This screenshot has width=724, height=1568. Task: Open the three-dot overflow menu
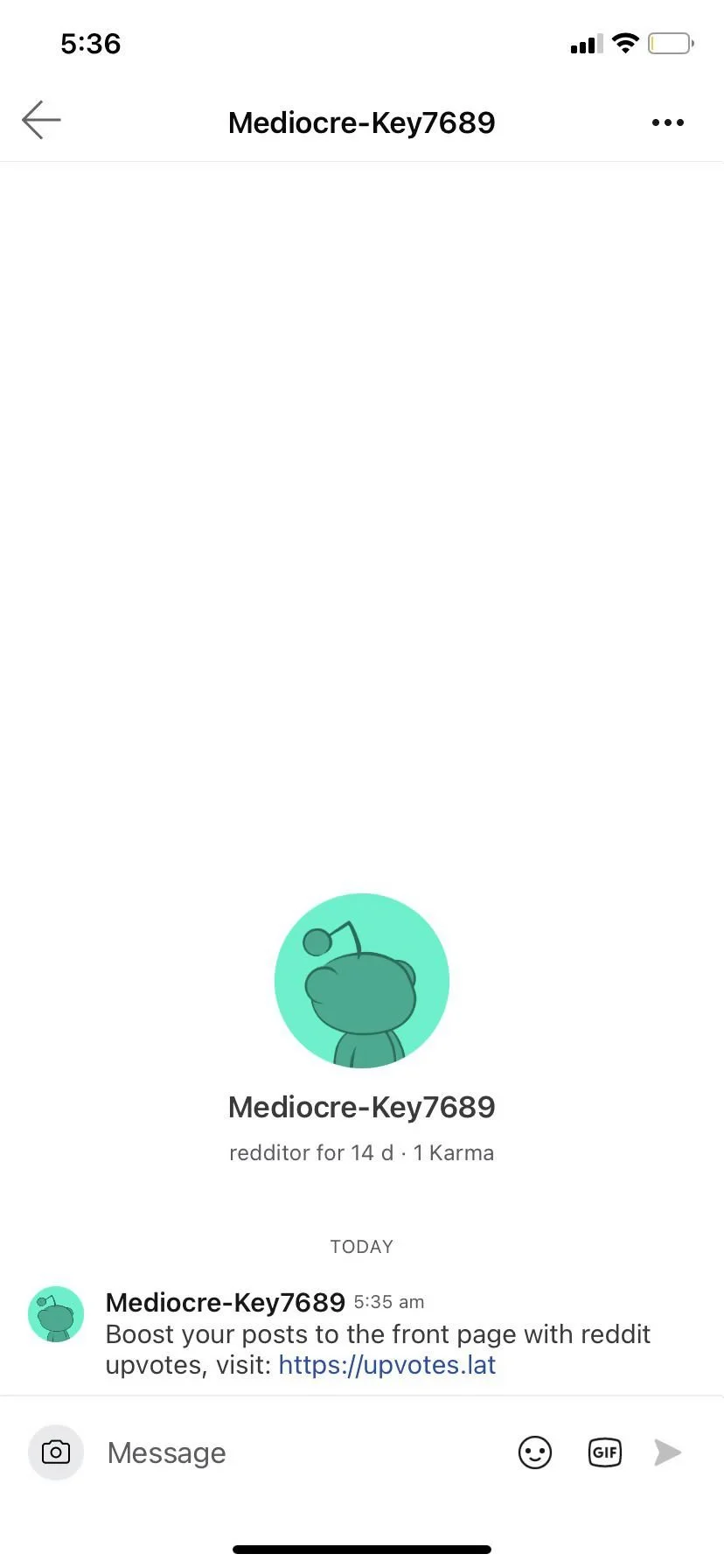click(x=668, y=122)
